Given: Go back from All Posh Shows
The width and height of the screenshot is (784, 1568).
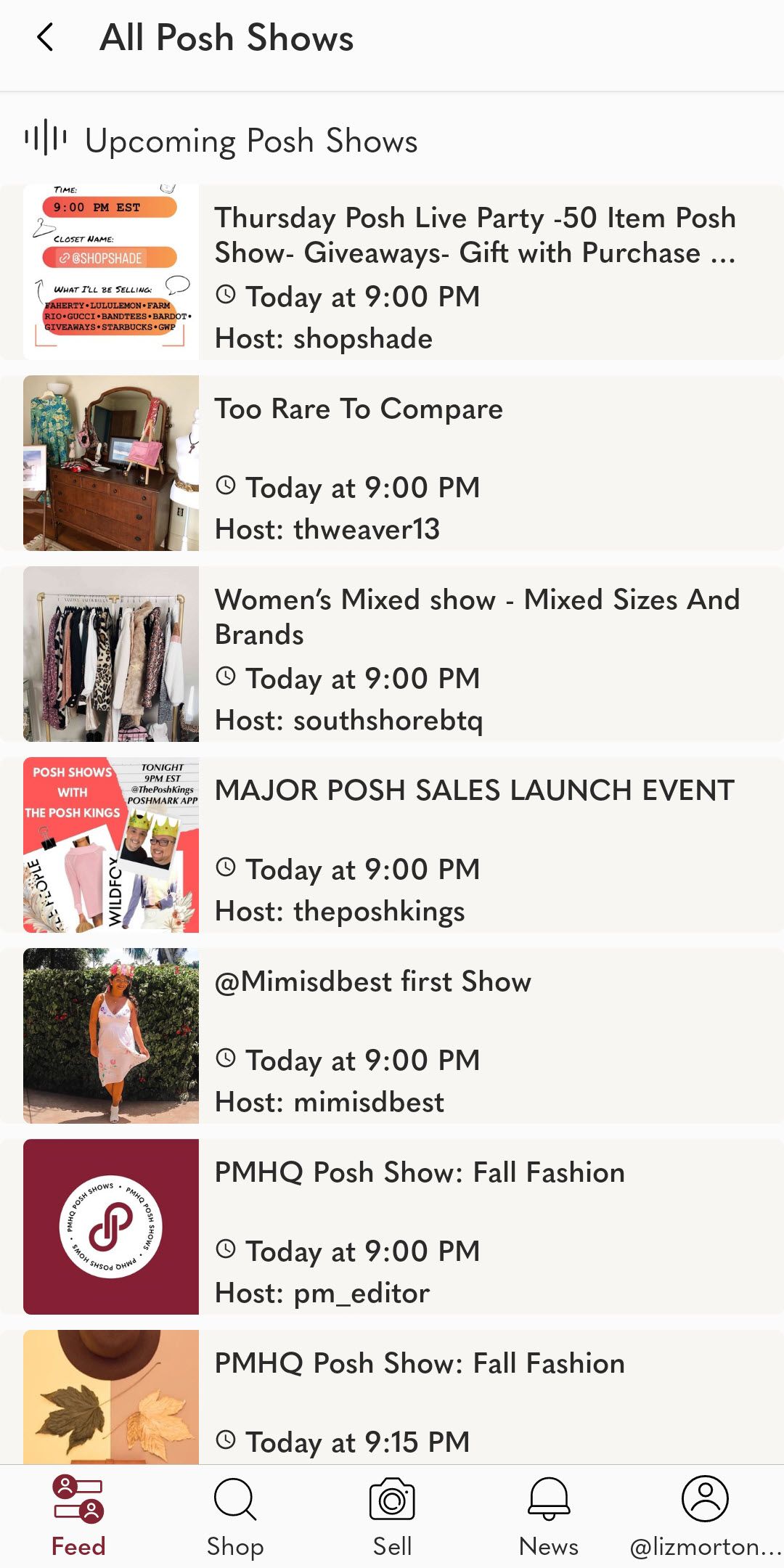Looking at the screenshot, I should 45,38.
